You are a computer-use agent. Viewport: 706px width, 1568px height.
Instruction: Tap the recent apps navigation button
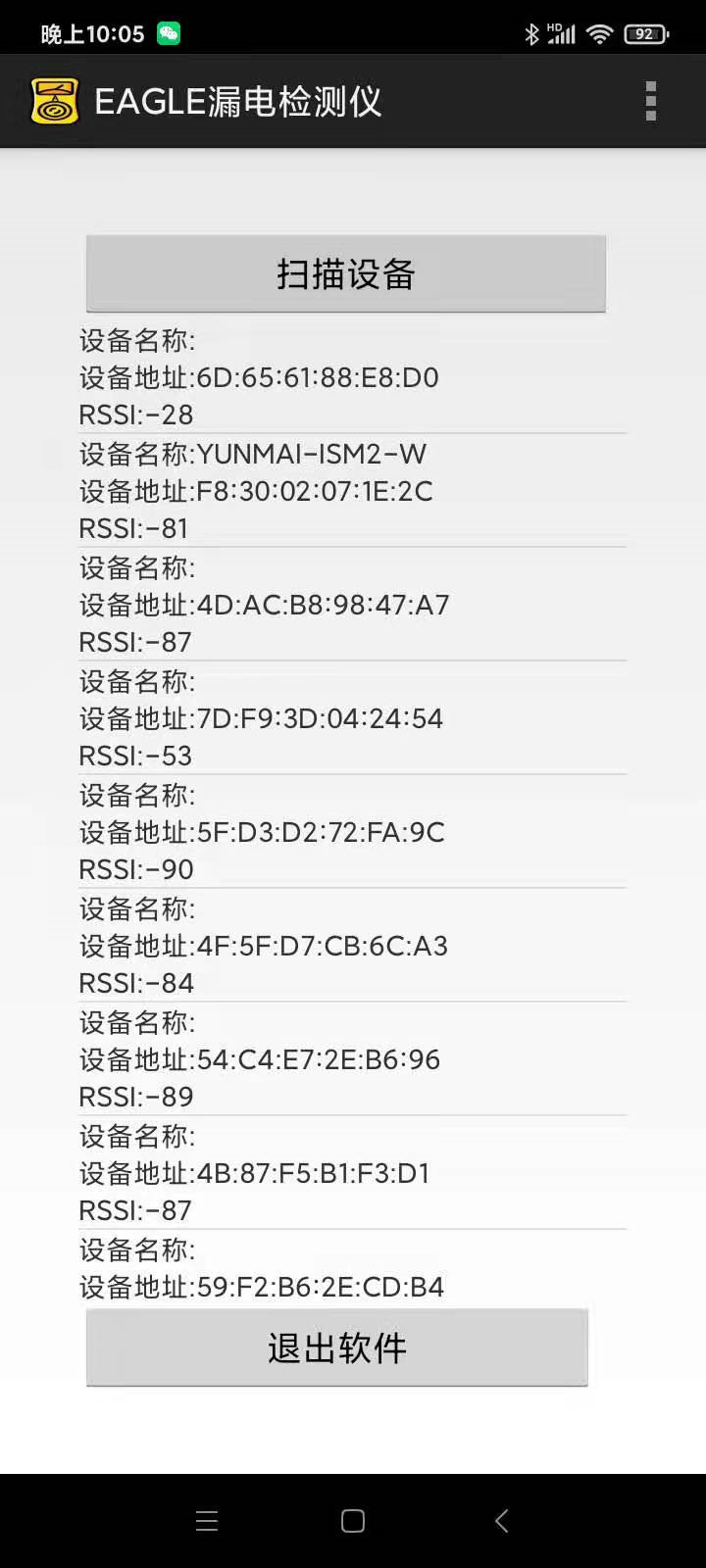(x=207, y=1520)
